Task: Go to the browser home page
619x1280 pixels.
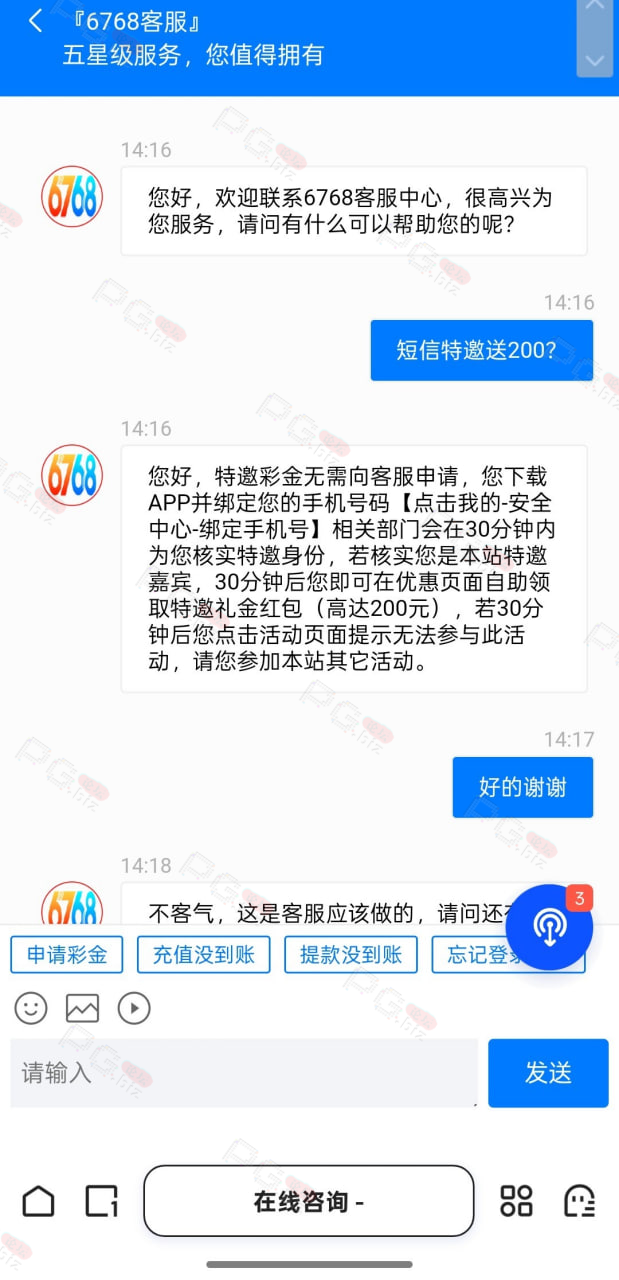Action: [38, 1200]
